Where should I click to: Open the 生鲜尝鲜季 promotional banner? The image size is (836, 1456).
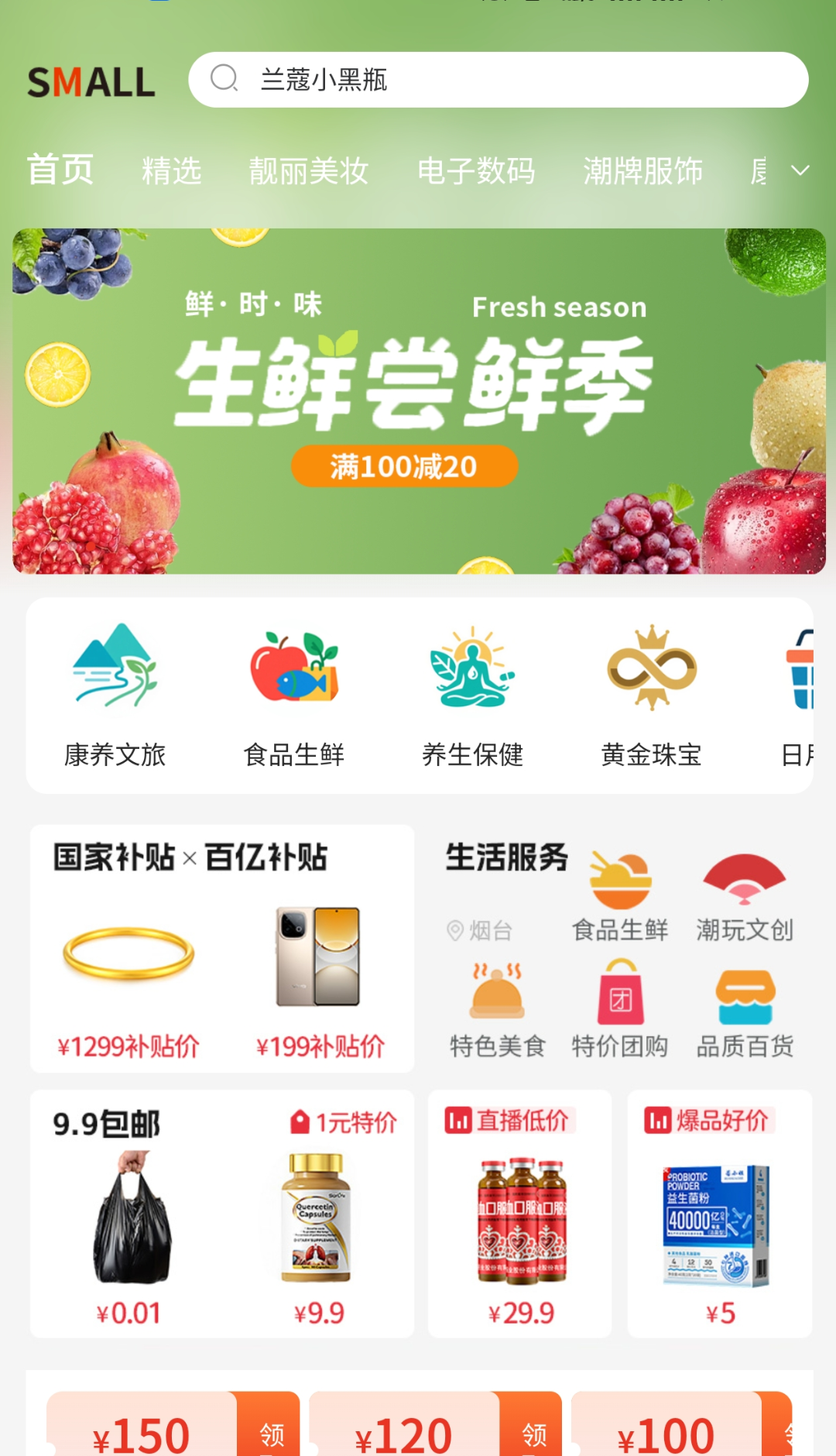(418, 400)
